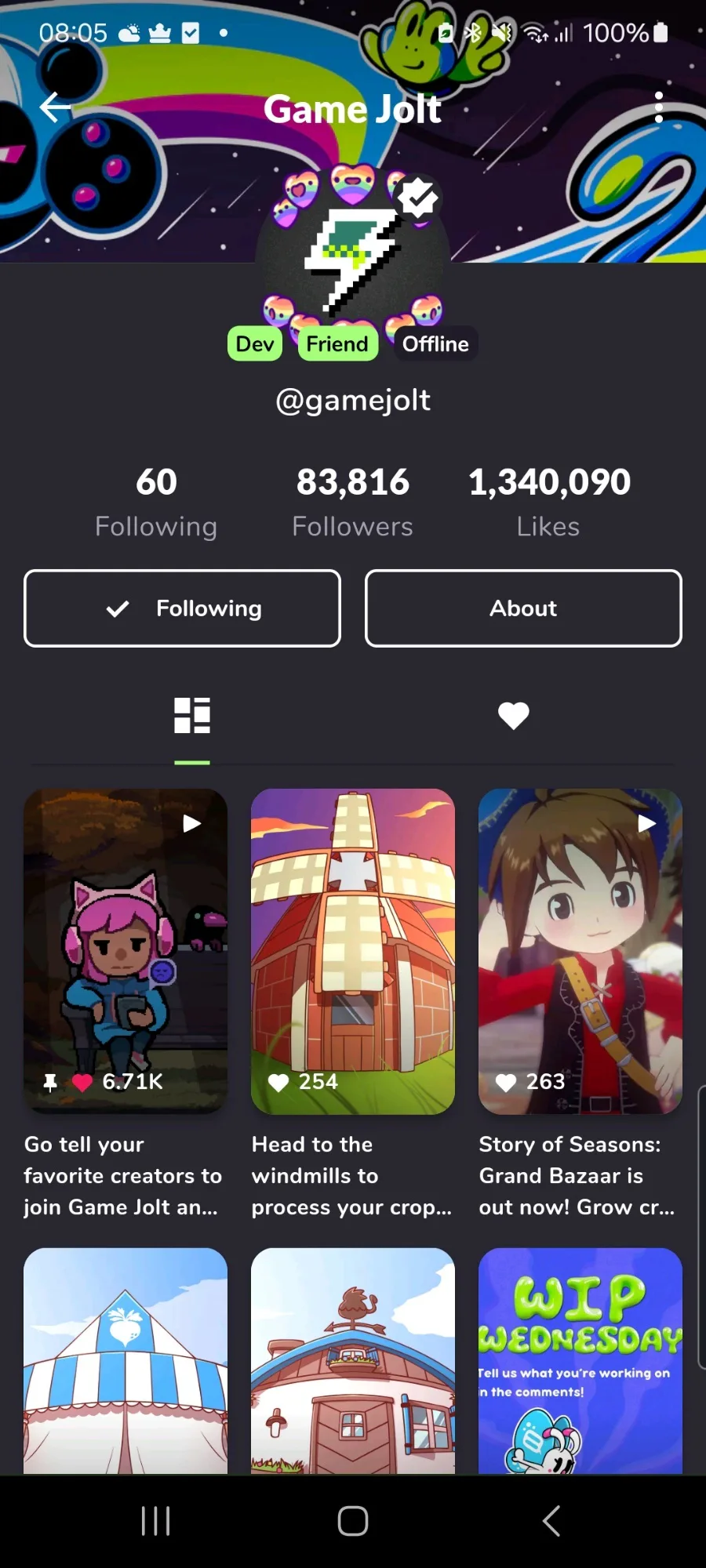Screen dimensions: 706x1568
Task: Open the blue striped tent post
Action: (126, 1361)
